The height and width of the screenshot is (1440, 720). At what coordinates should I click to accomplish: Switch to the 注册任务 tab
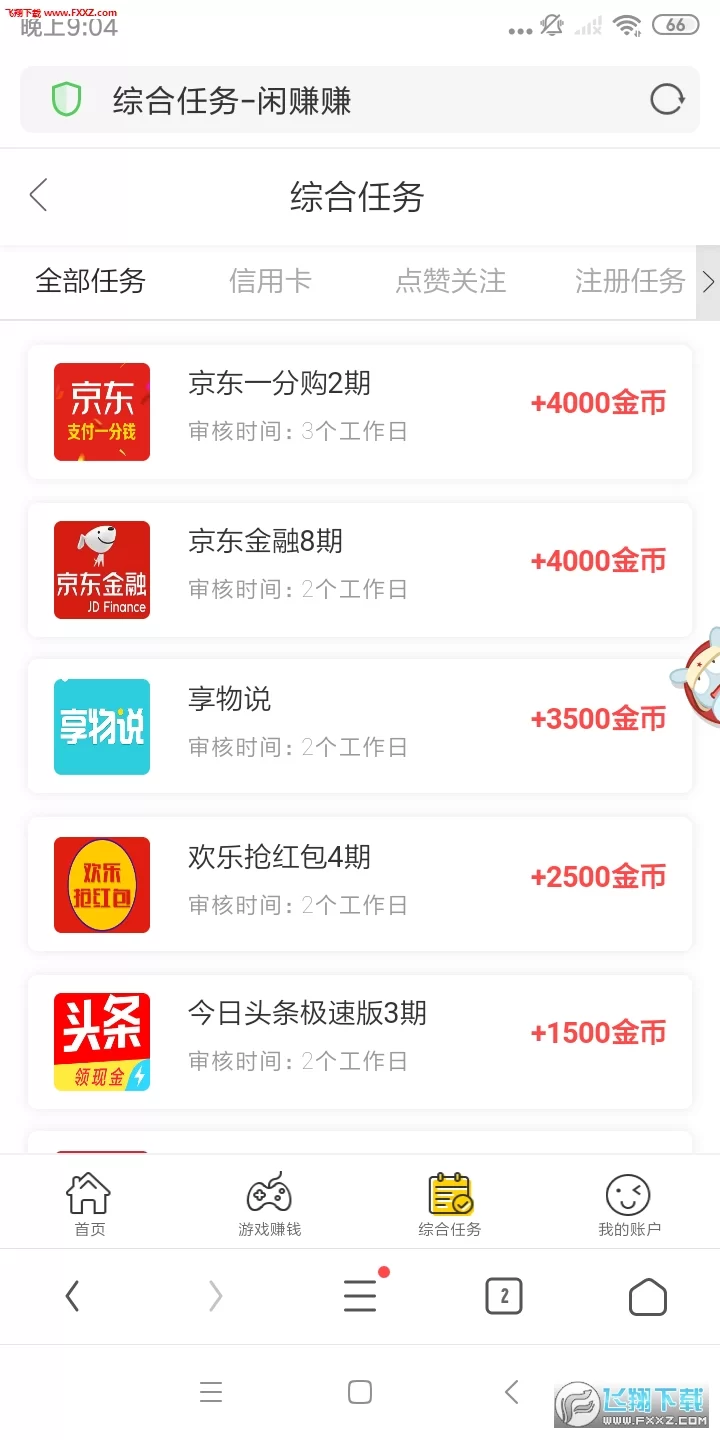point(629,282)
